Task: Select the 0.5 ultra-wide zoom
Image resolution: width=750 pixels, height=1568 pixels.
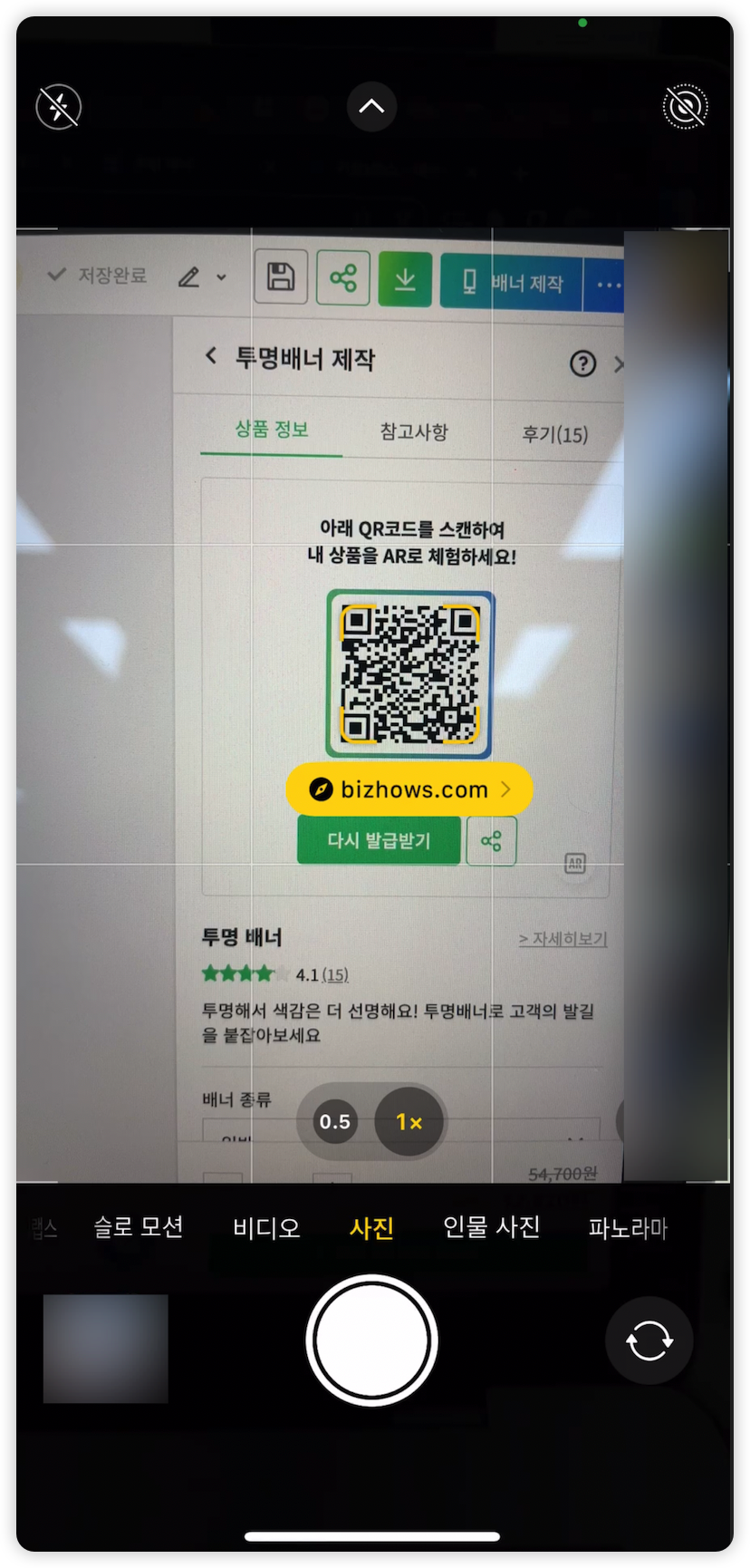Action: [x=334, y=1122]
